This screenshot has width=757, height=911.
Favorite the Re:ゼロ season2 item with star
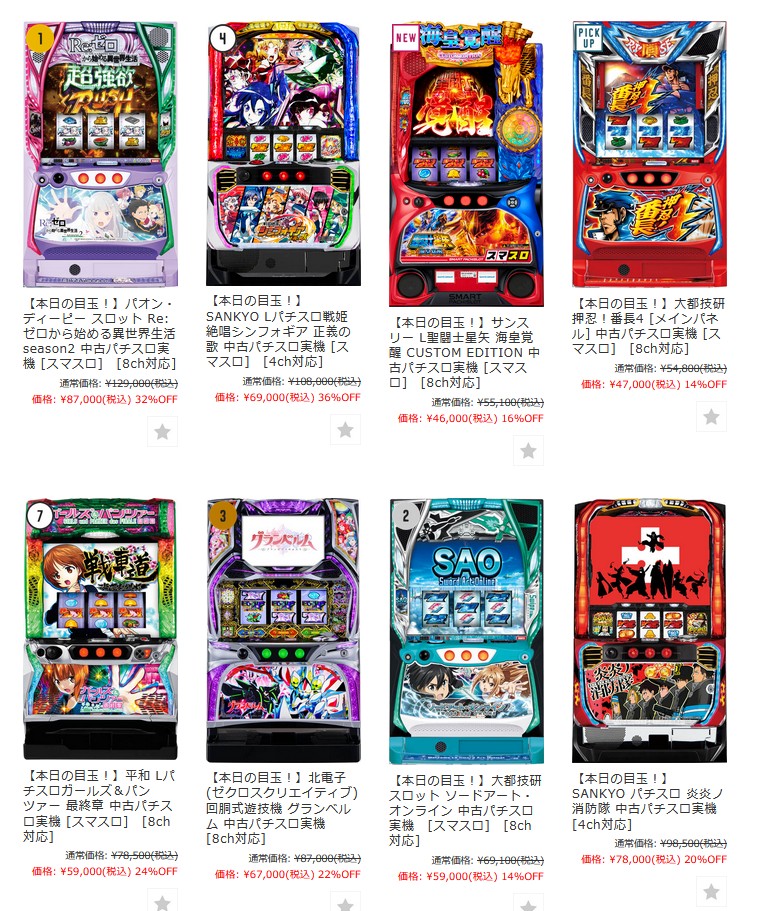click(162, 432)
